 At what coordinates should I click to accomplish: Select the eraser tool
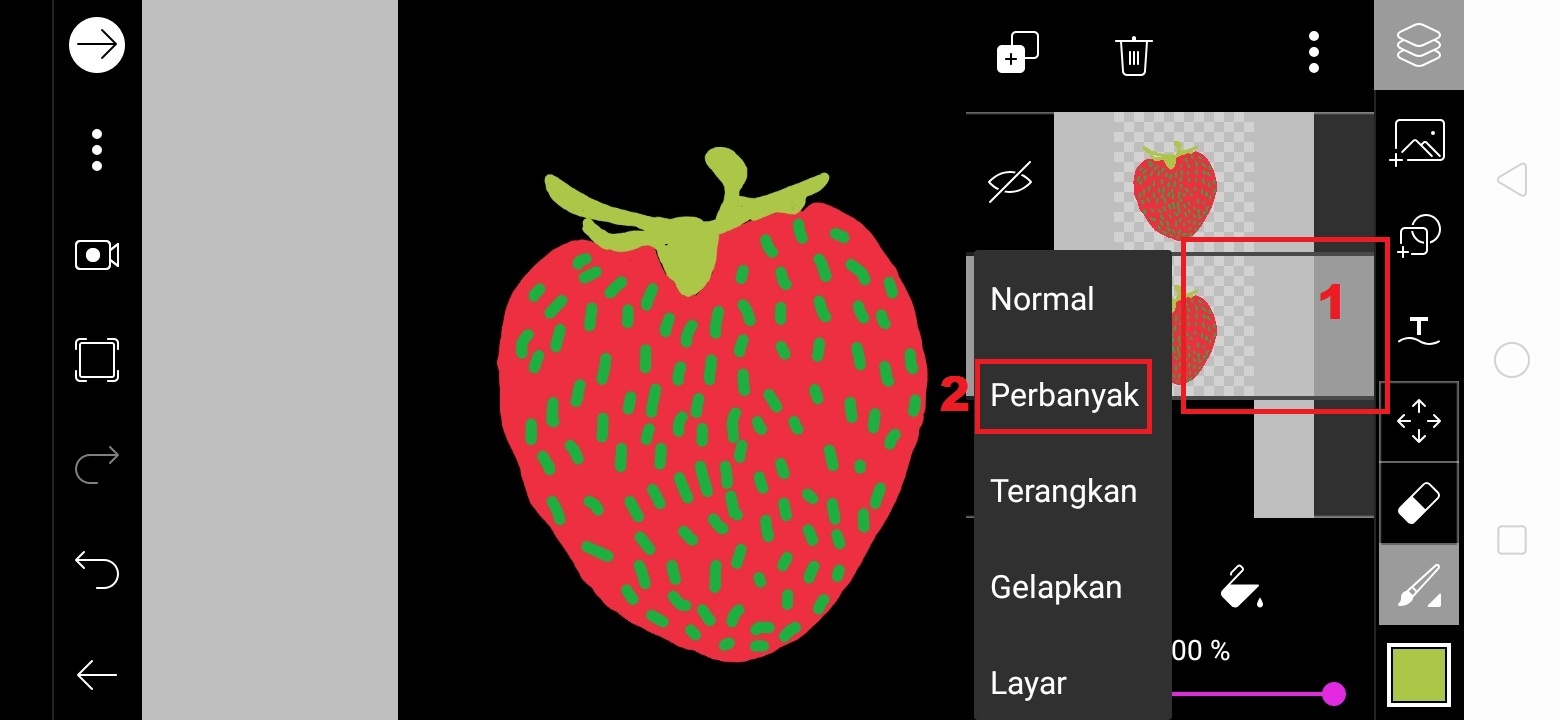1419,503
